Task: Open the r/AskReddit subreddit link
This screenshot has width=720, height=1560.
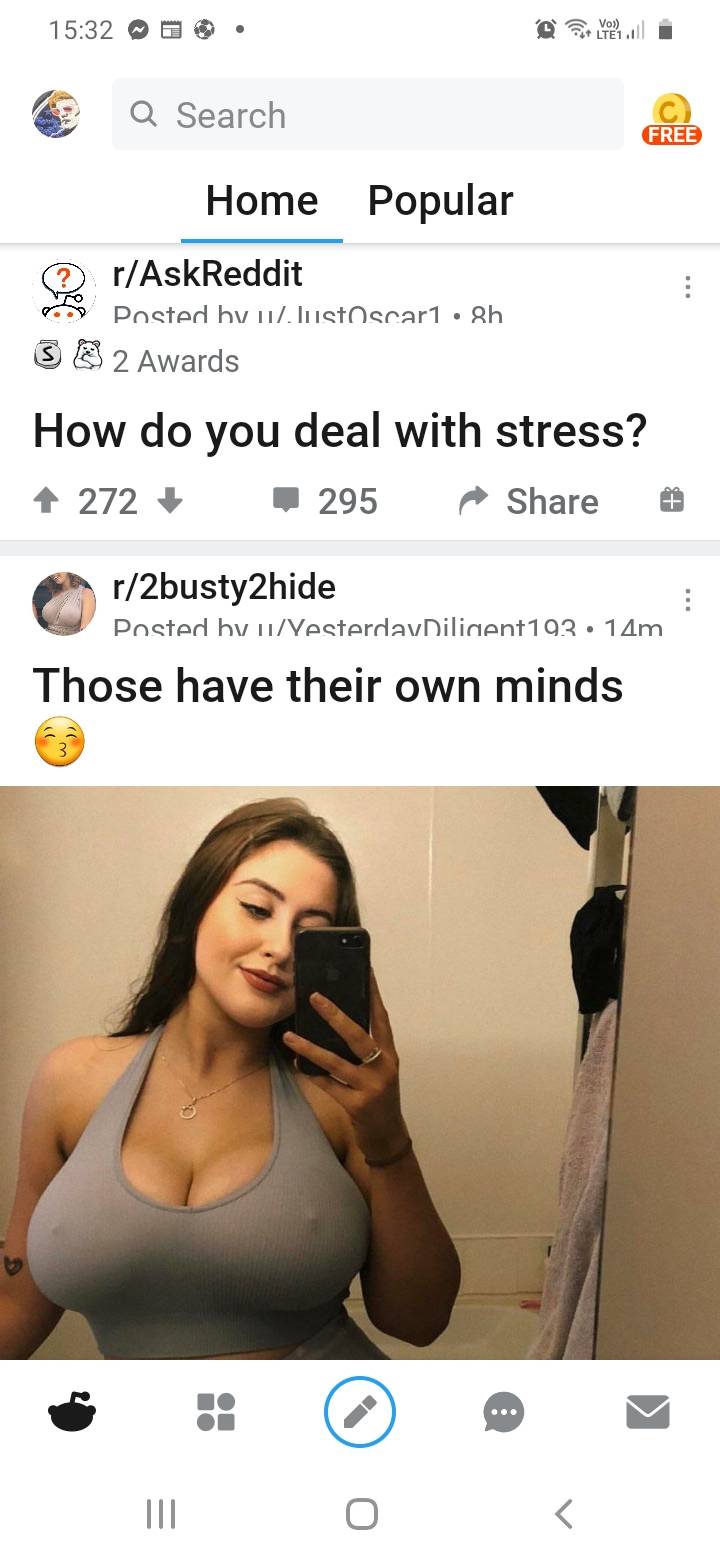Action: 208,274
